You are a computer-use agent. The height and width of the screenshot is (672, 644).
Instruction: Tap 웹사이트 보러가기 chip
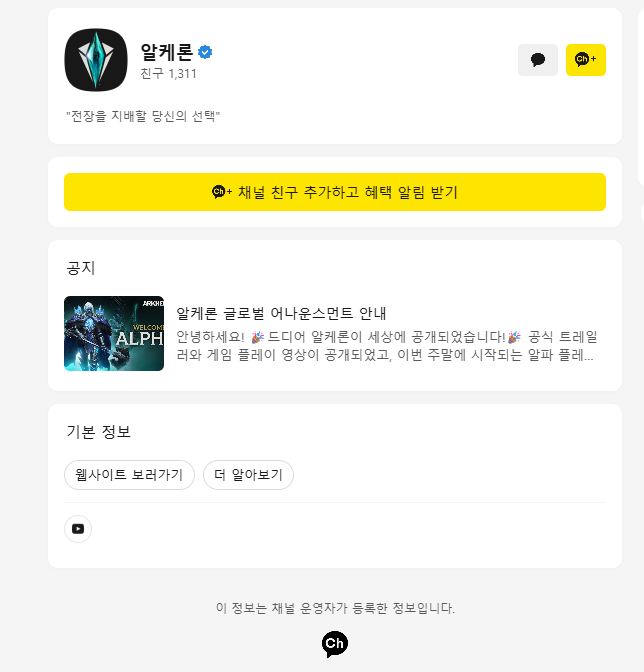(129, 475)
